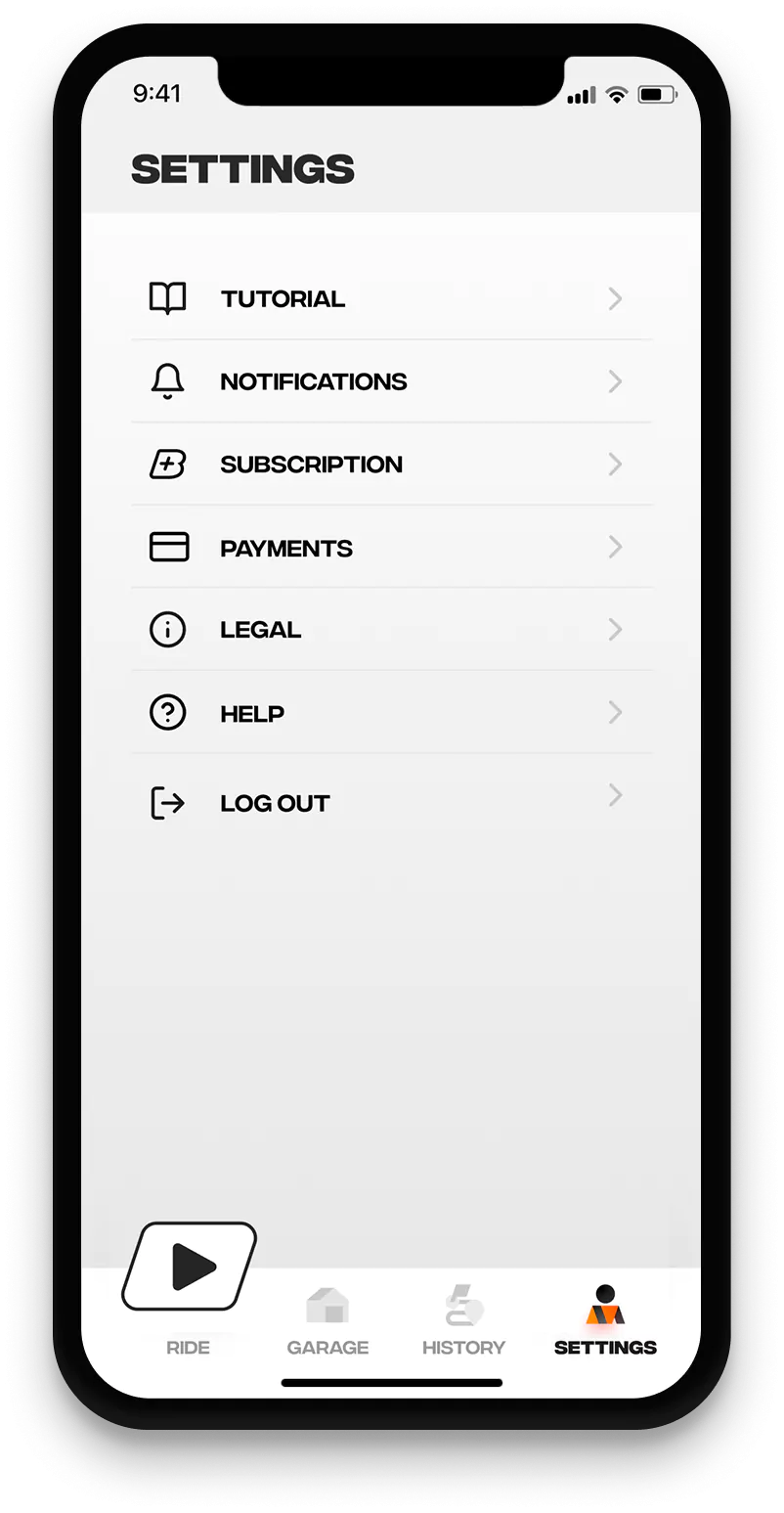Switch to the History tab

(463, 1321)
